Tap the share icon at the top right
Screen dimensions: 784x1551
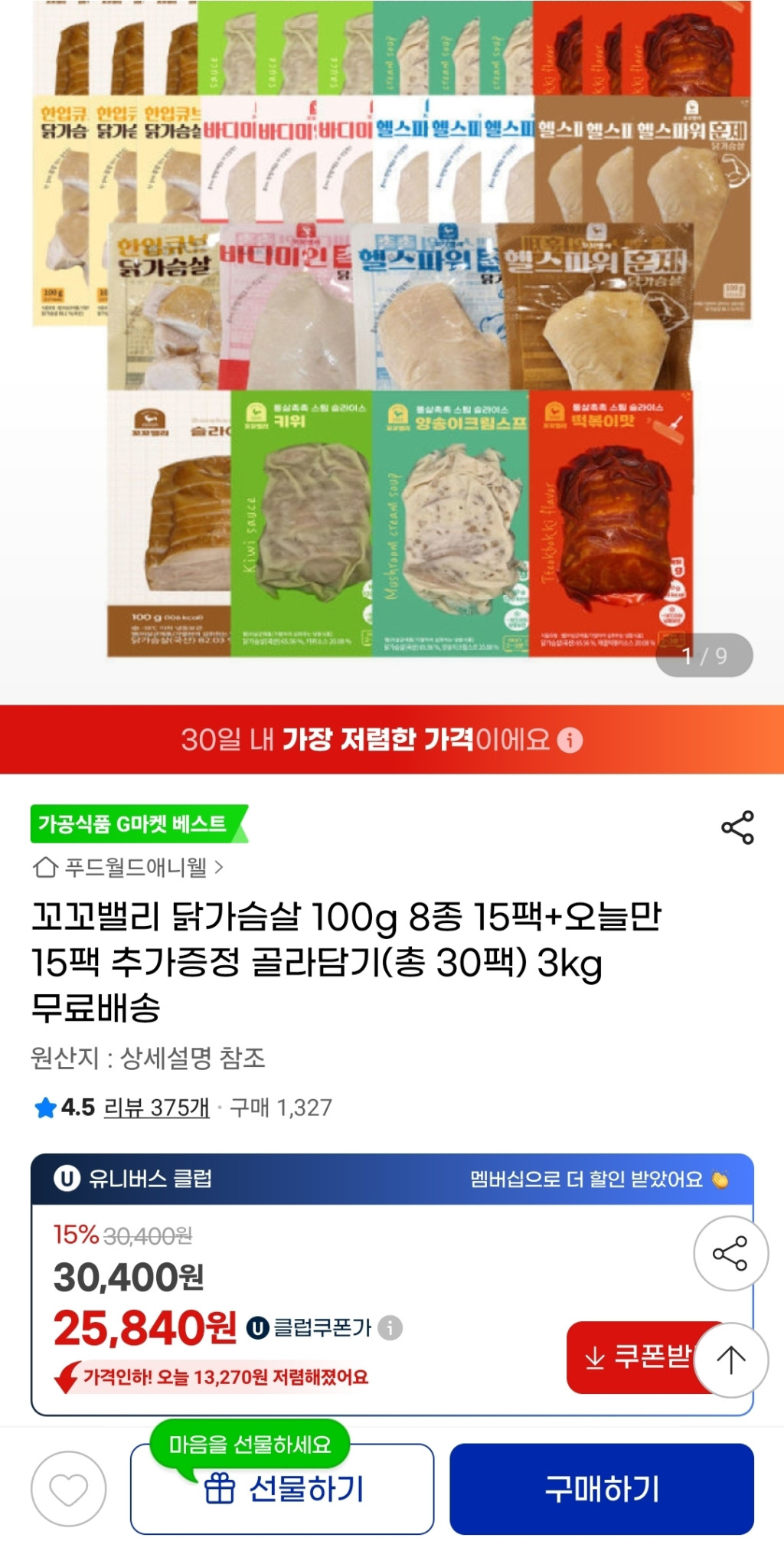(x=737, y=826)
